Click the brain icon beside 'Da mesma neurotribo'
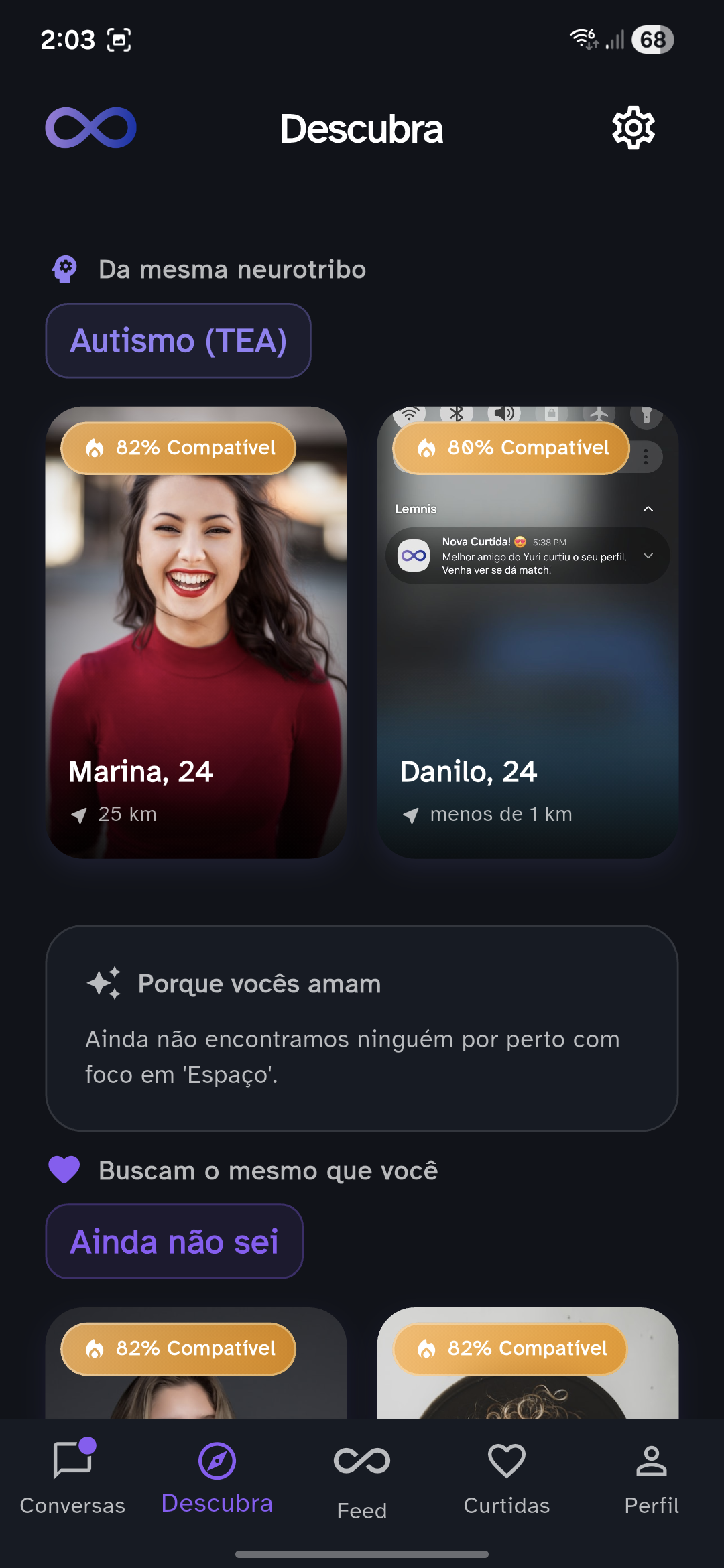Screen dimensions: 724x1568 tap(64, 269)
